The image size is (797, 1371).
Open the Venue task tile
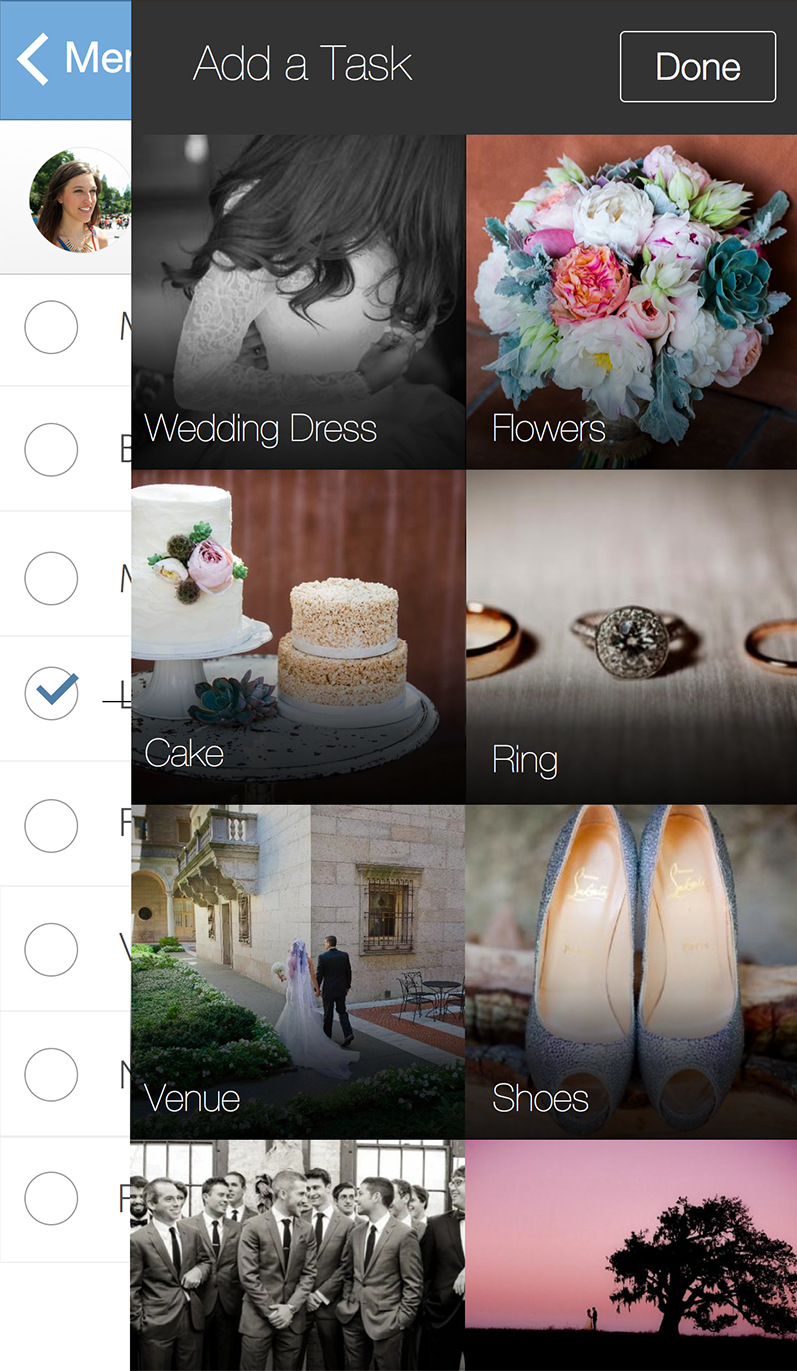coord(298,972)
